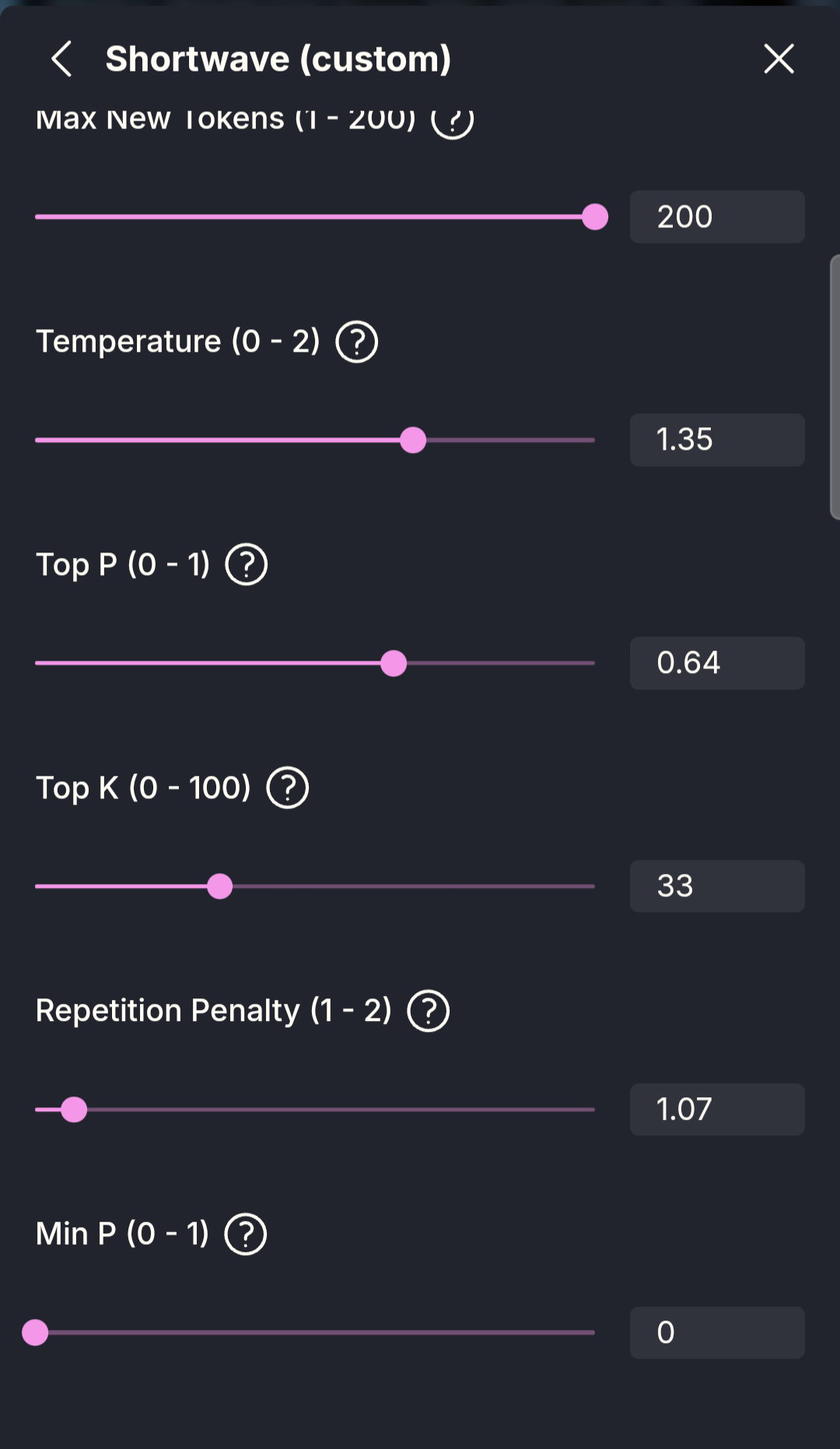Change the Top P value 0.64
840x1449 pixels.
[x=716, y=664]
